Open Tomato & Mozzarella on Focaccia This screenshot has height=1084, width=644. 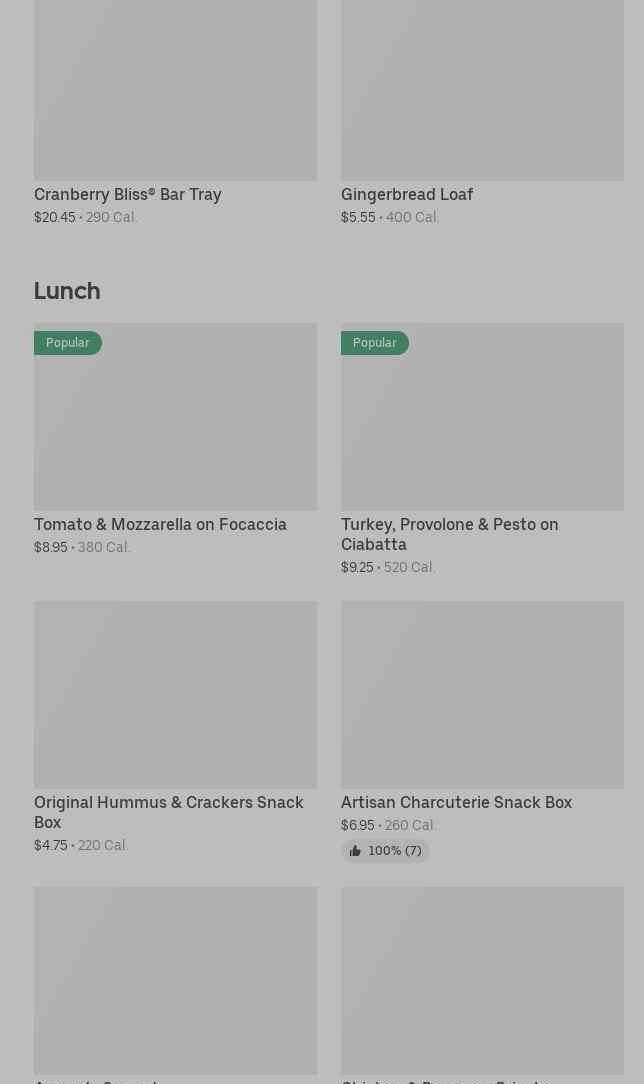[x=176, y=440]
